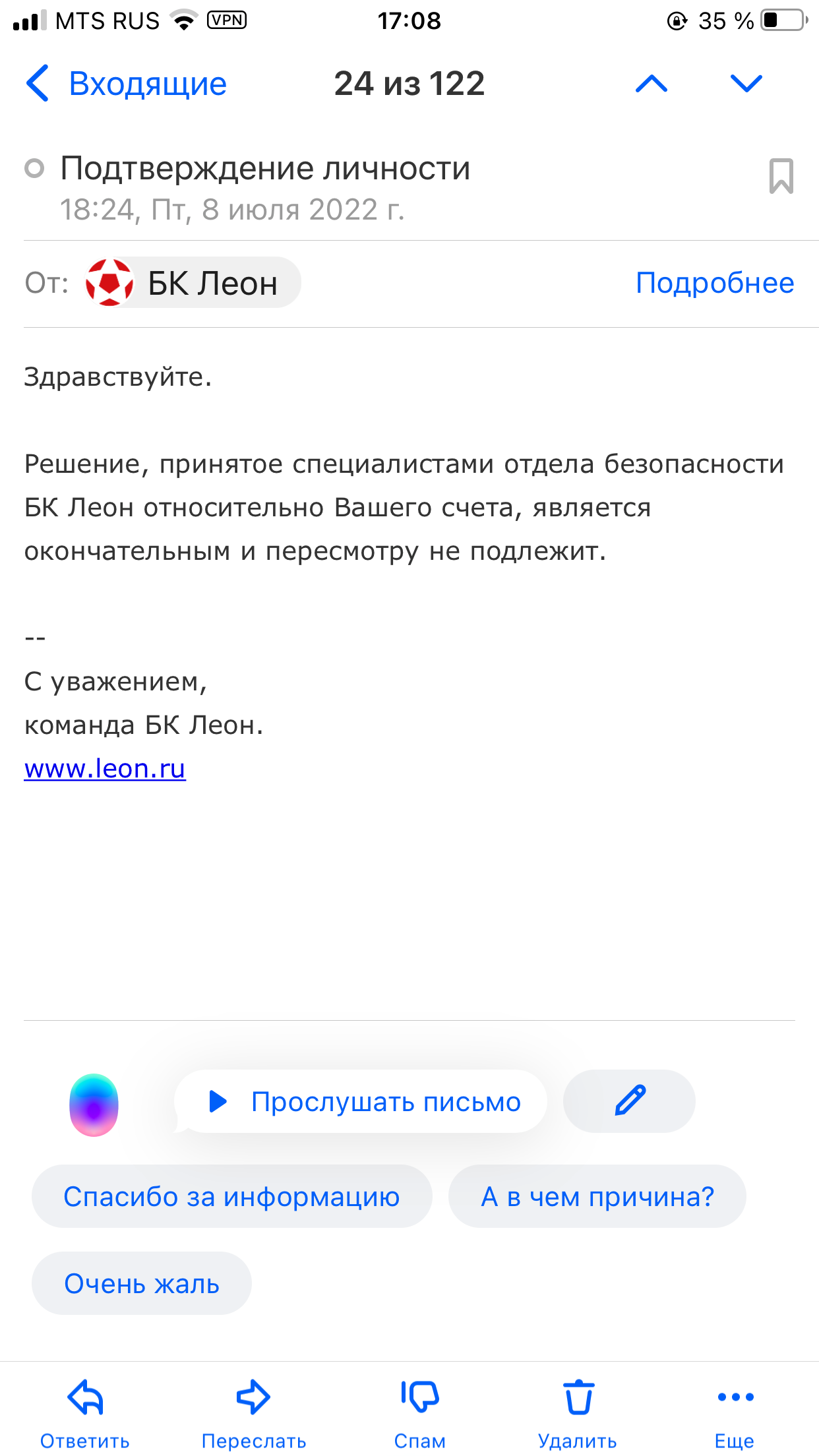Image resolution: width=819 pixels, height=1456 pixels.
Task: Select quick reply Спасибо за информацию
Action: (x=231, y=1196)
